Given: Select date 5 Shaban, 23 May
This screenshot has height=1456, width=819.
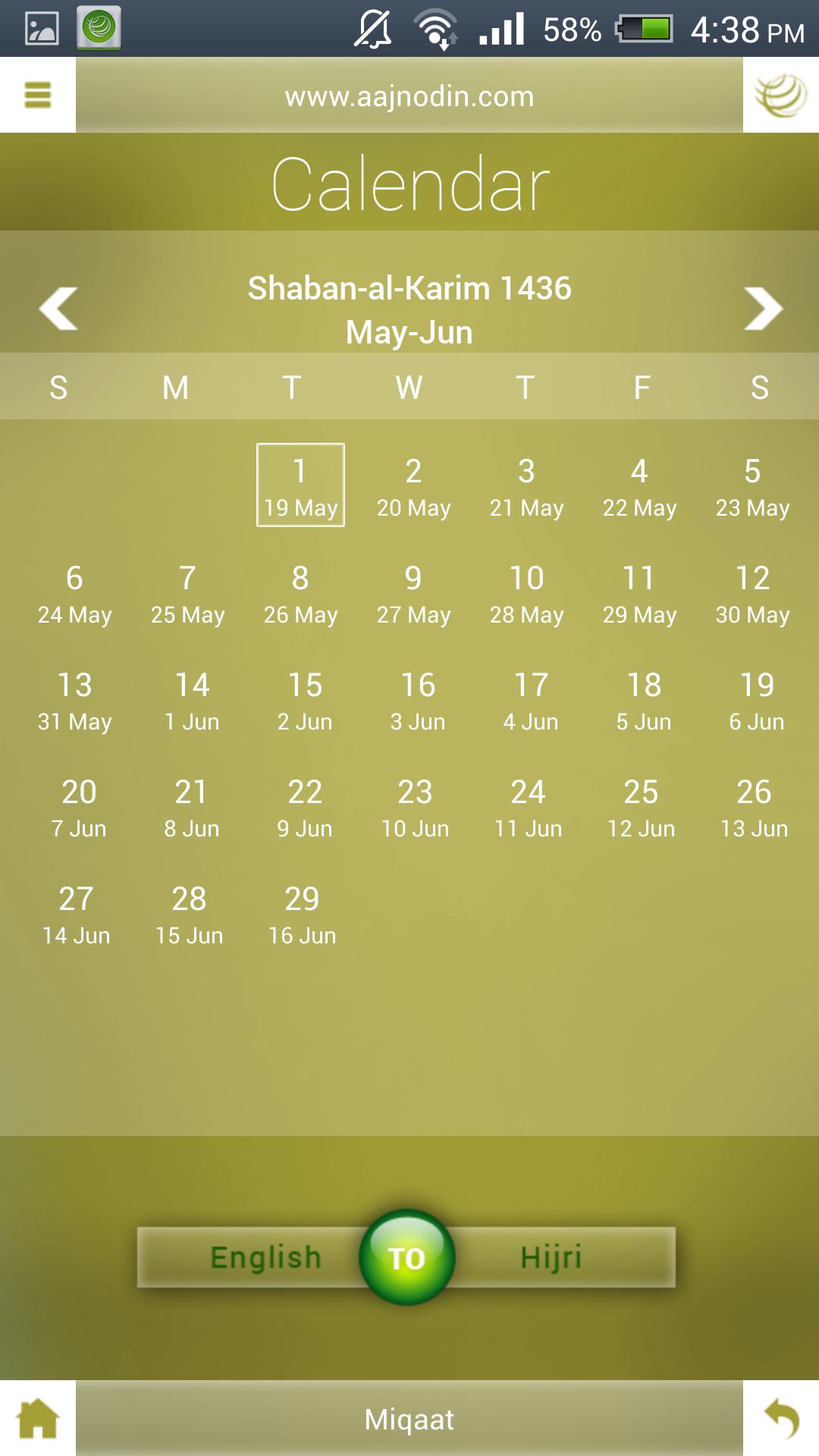Looking at the screenshot, I should click(x=752, y=486).
